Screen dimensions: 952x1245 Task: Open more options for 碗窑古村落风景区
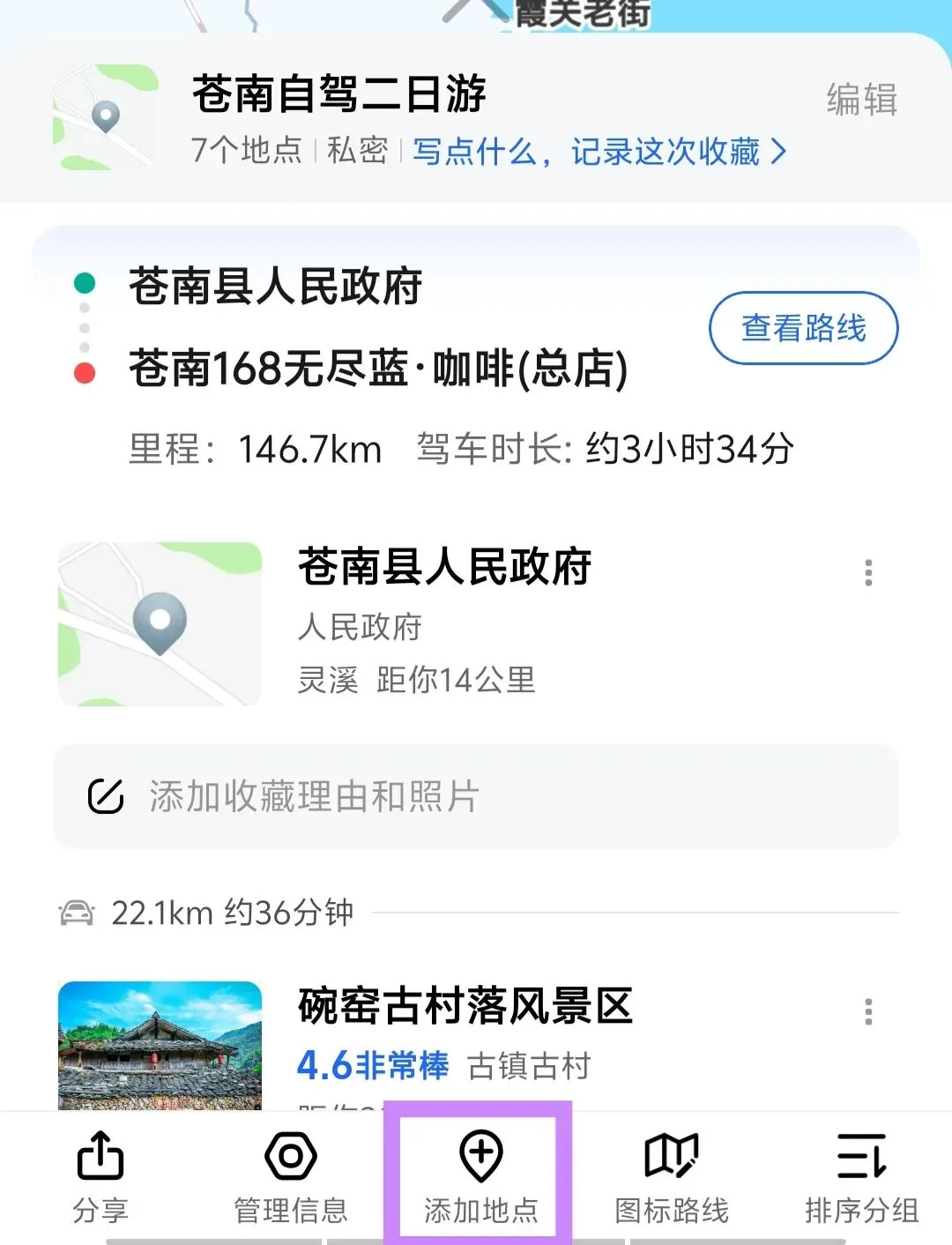pyautogui.click(x=868, y=1011)
